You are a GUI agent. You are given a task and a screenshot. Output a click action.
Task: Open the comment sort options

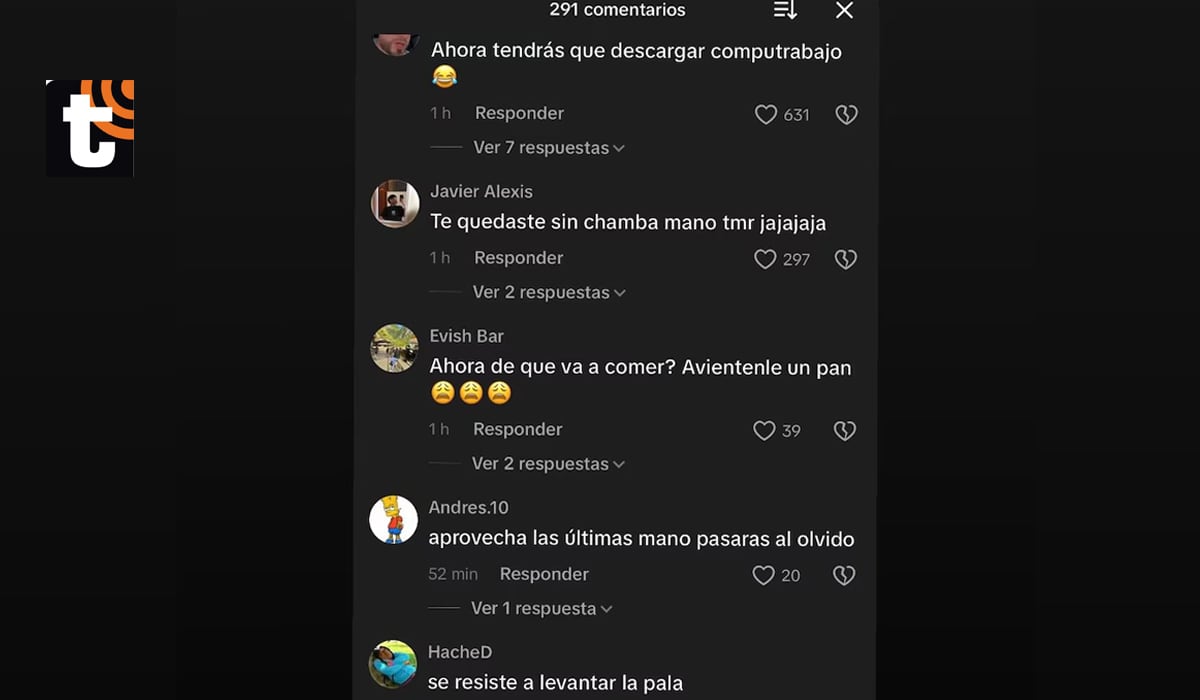[785, 10]
